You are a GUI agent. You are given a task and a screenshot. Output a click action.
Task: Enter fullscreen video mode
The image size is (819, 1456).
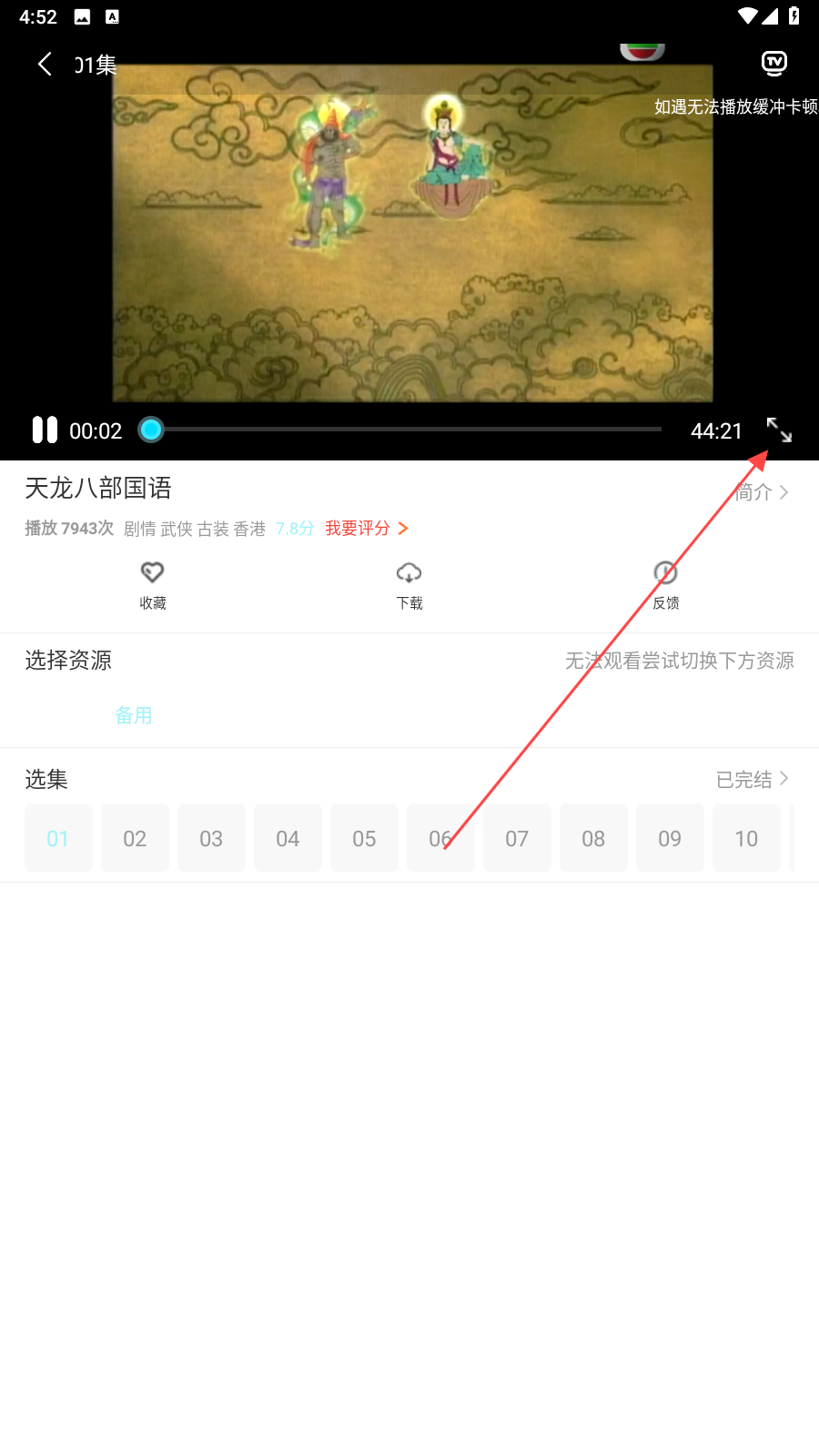[x=779, y=430]
